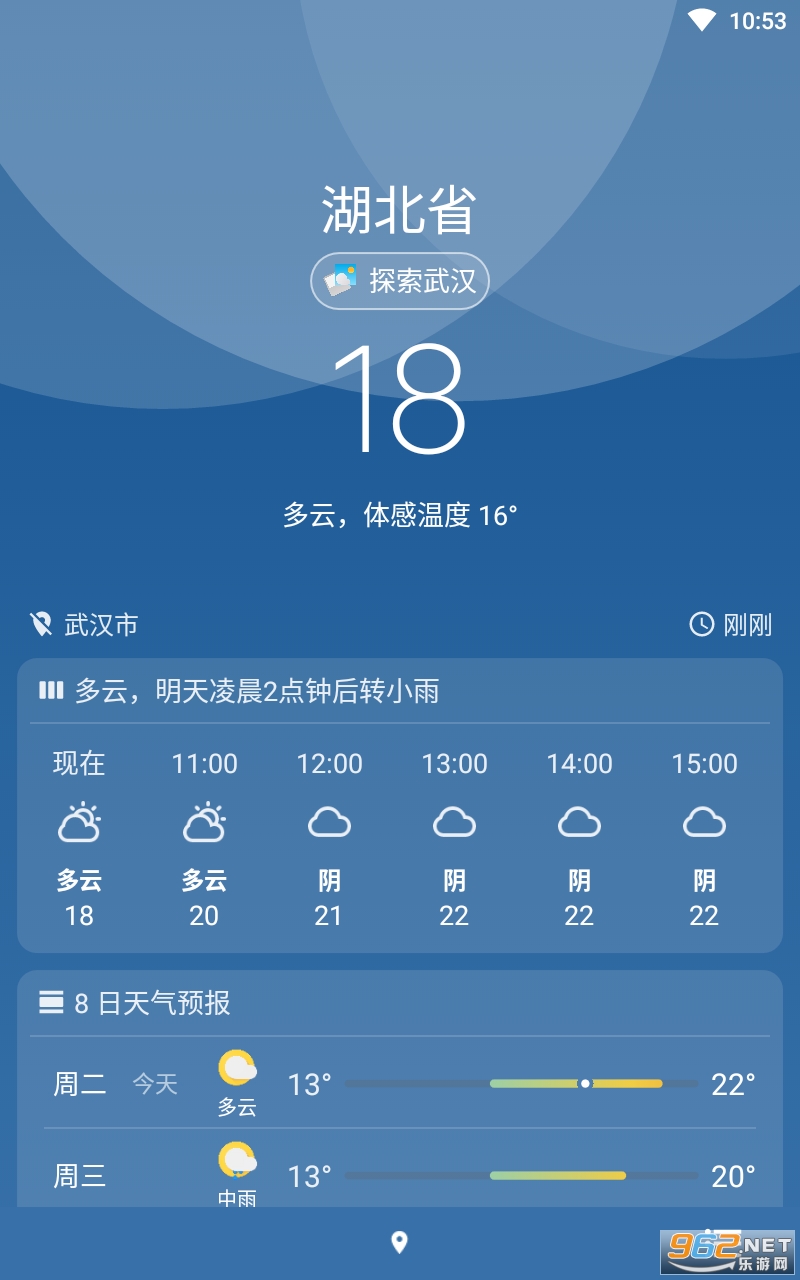Image resolution: width=800 pixels, height=1280 pixels.
Task: Select the 12:00 hourly forecast
Action: 329,839
